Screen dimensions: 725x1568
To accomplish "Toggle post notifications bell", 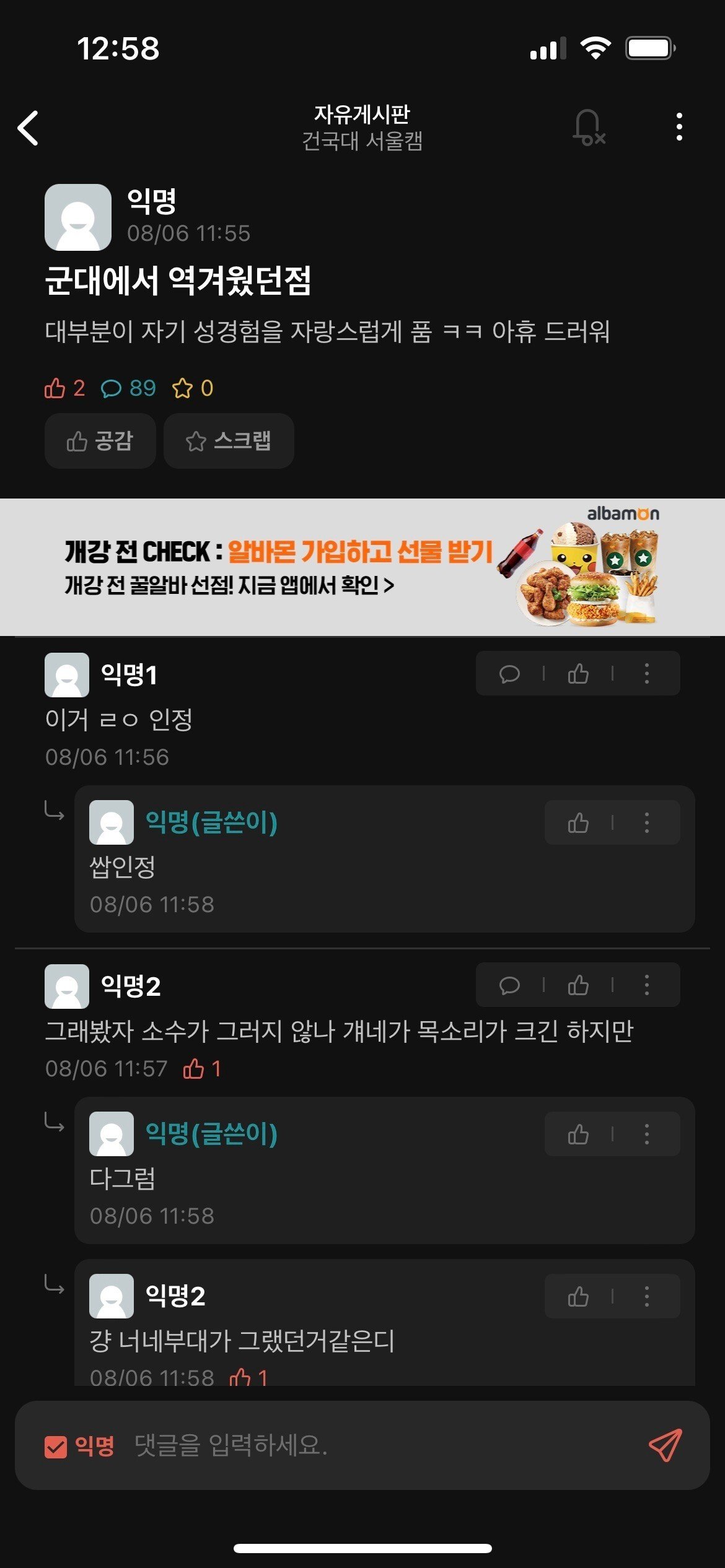I will [x=588, y=128].
